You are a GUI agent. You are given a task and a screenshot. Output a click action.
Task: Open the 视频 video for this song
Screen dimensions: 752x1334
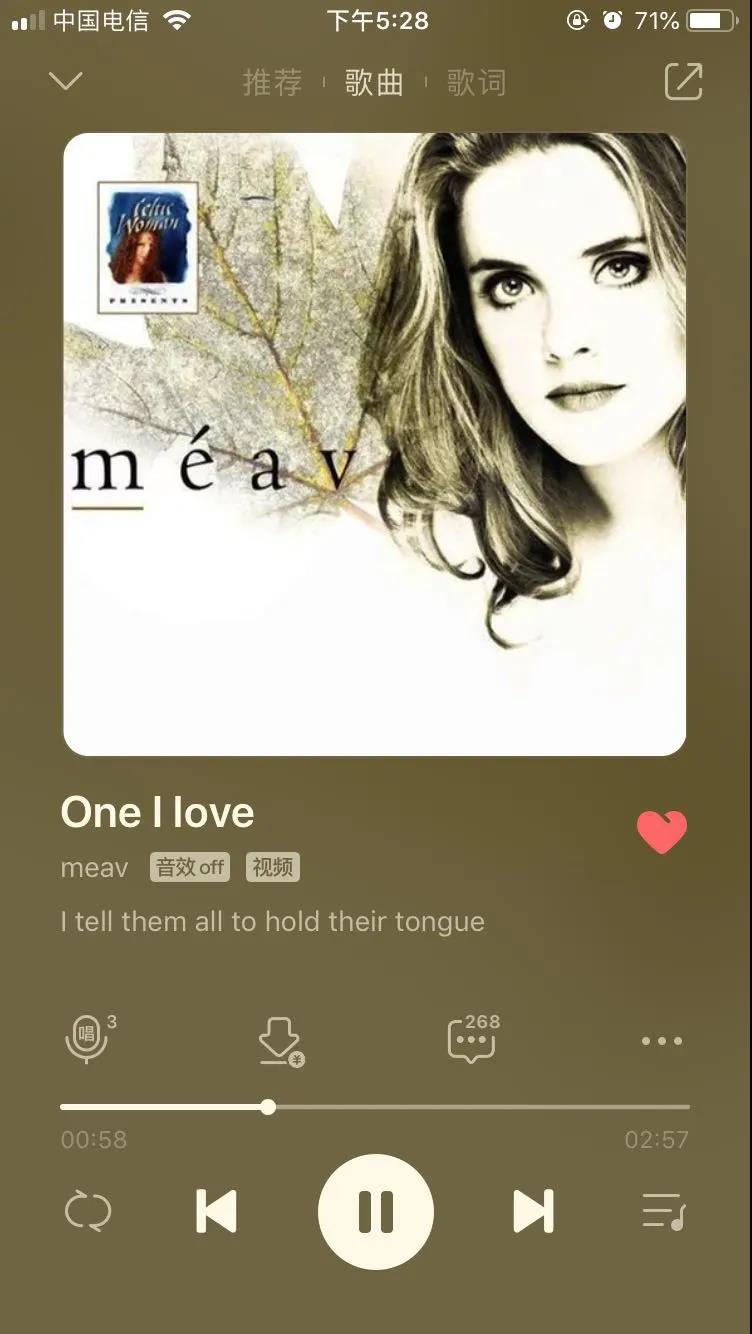click(273, 867)
